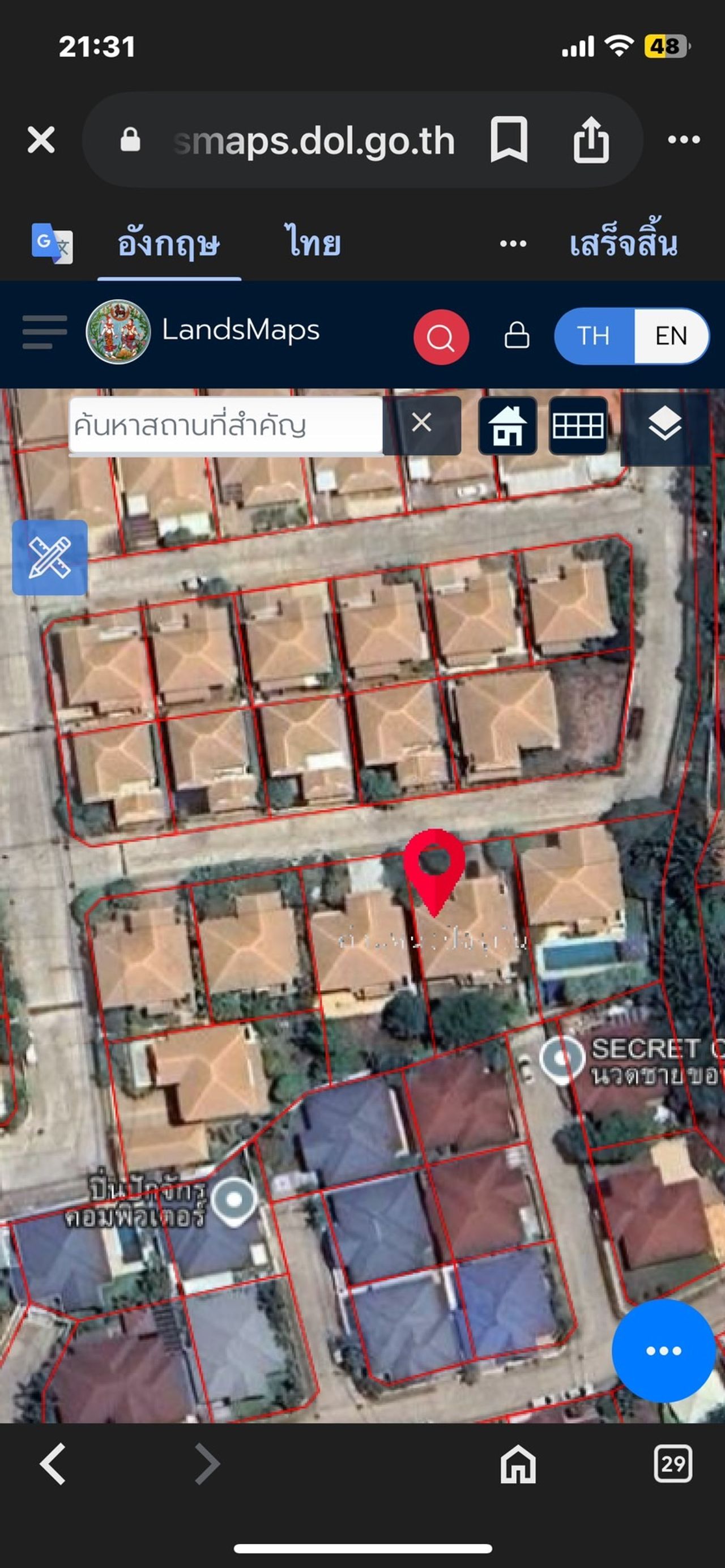Clear the place search field
725x1568 pixels.
coord(421,423)
